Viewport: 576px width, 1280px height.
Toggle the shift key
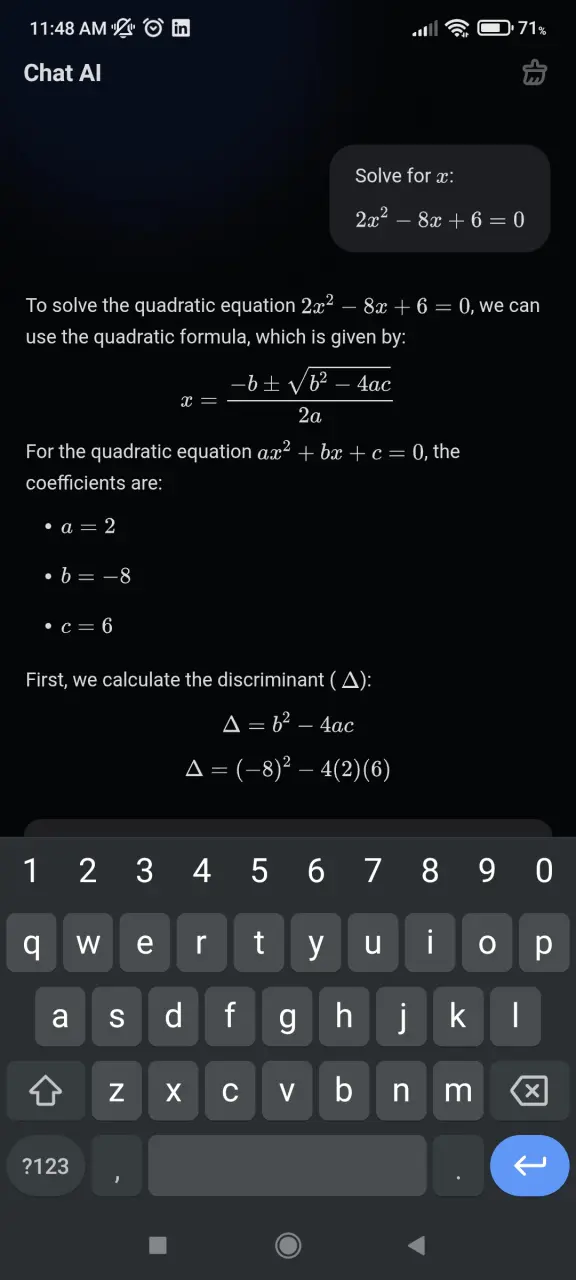tap(46, 1091)
